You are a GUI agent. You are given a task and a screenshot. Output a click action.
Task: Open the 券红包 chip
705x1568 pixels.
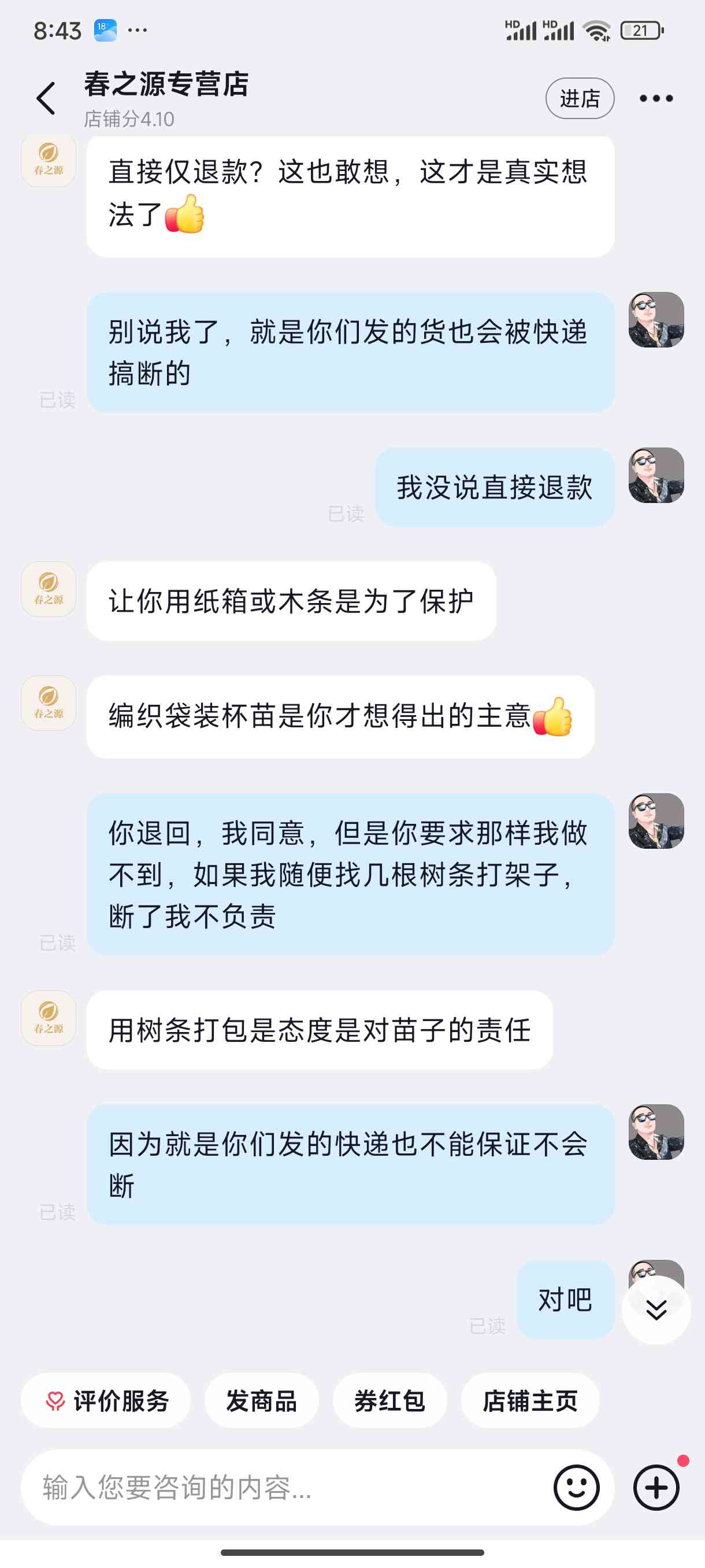point(390,1400)
